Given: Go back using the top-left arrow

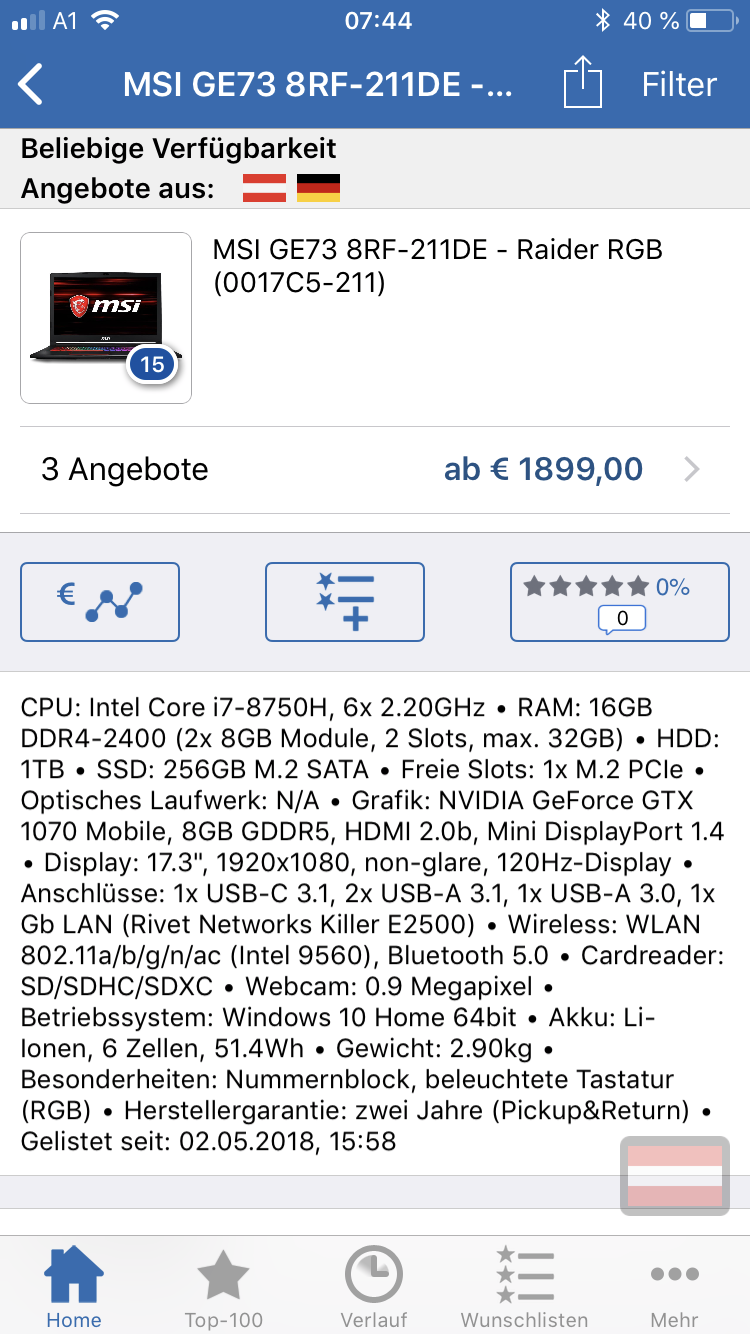Looking at the screenshot, I should (x=32, y=85).
